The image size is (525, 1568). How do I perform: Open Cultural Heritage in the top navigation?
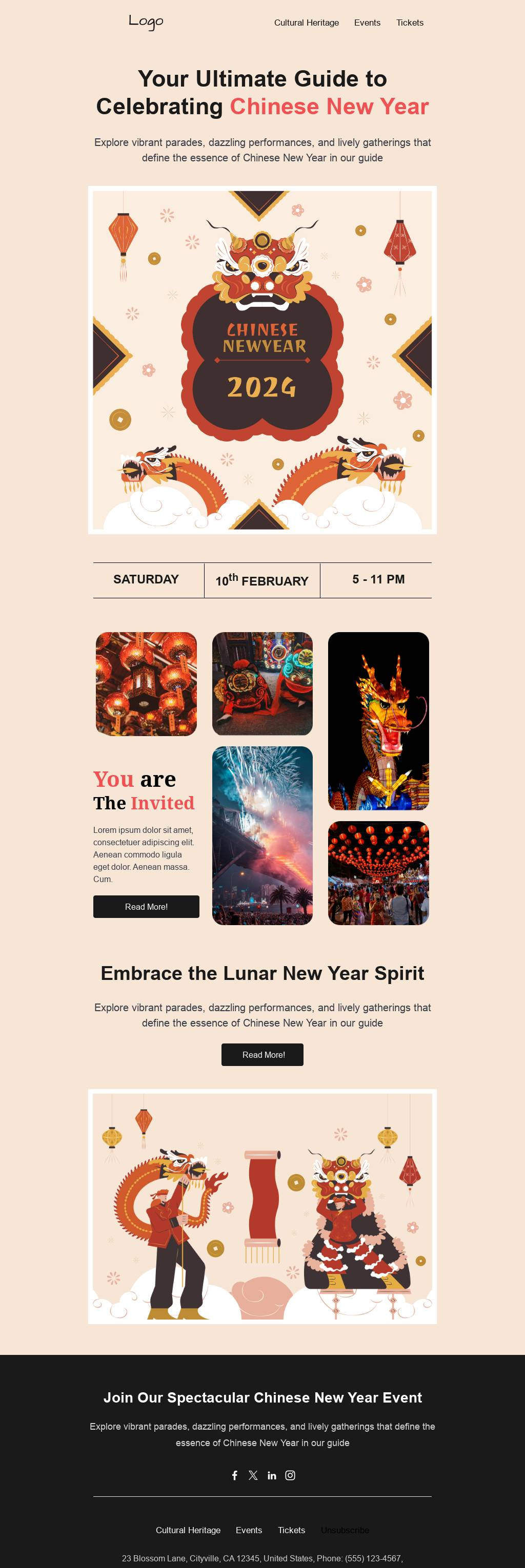307,23
